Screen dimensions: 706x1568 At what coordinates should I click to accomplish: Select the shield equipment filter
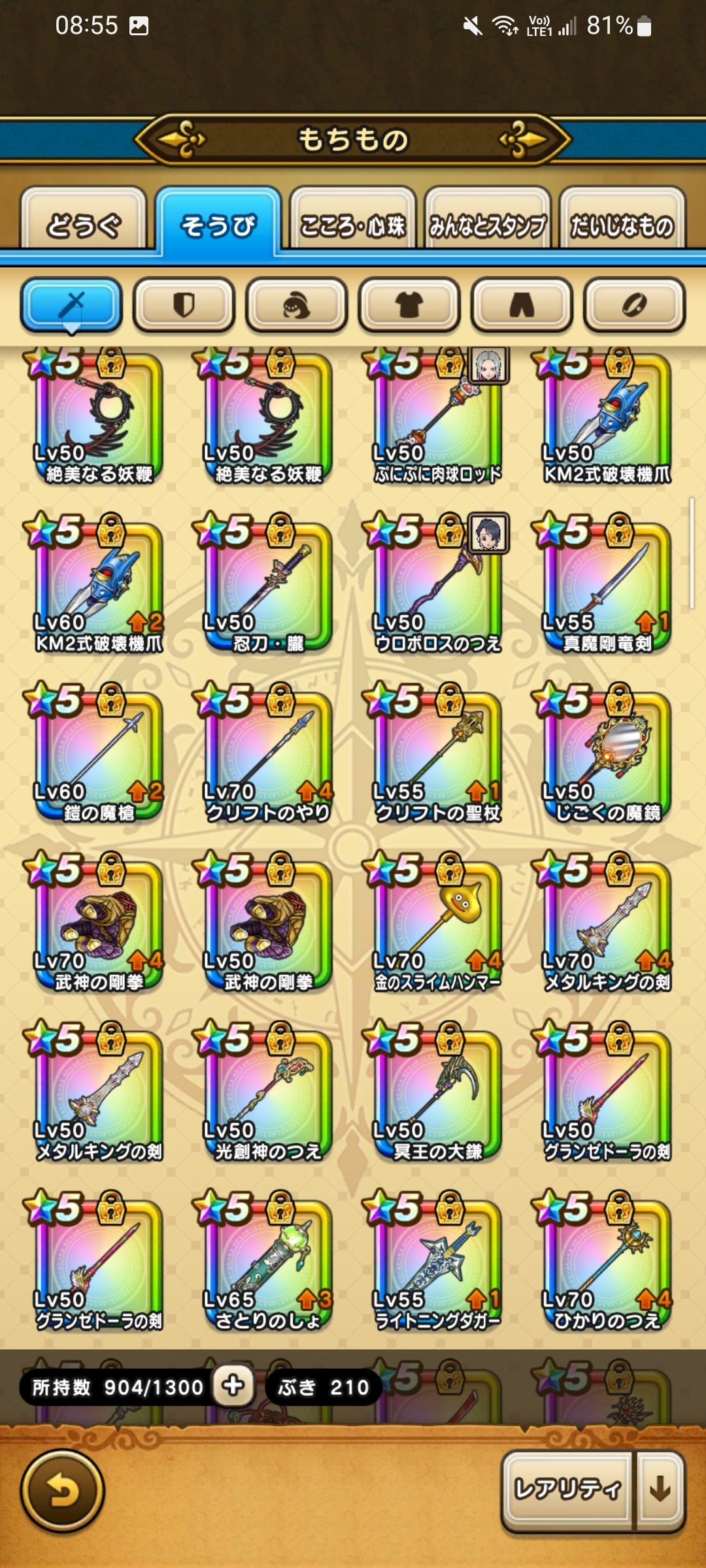(184, 304)
